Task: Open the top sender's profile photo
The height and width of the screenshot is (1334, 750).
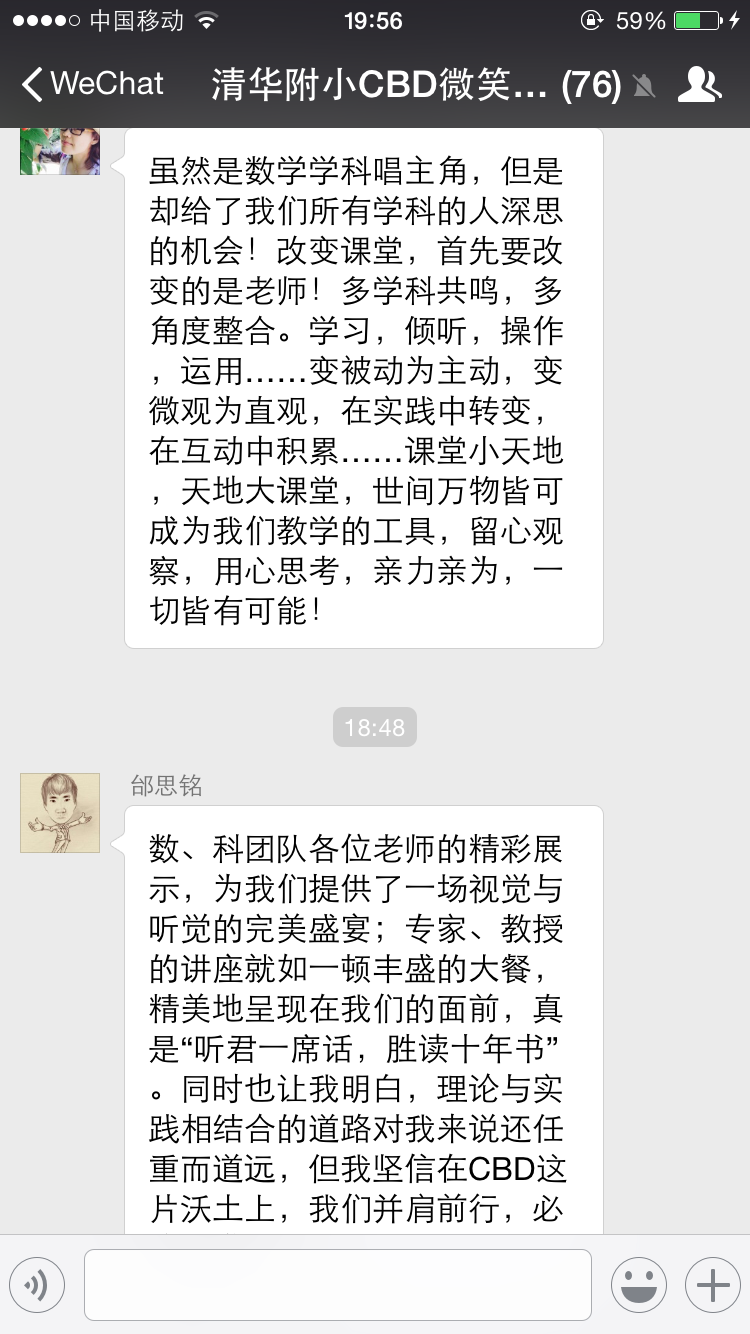Action: coord(60,152)
